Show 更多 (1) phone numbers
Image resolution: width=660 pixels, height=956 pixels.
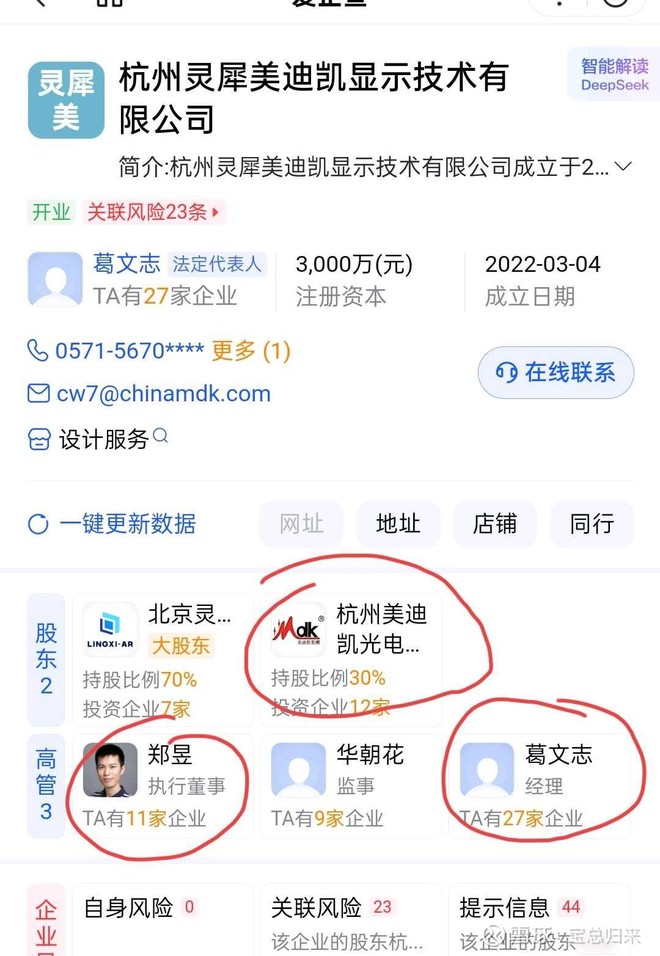point(251,351)
